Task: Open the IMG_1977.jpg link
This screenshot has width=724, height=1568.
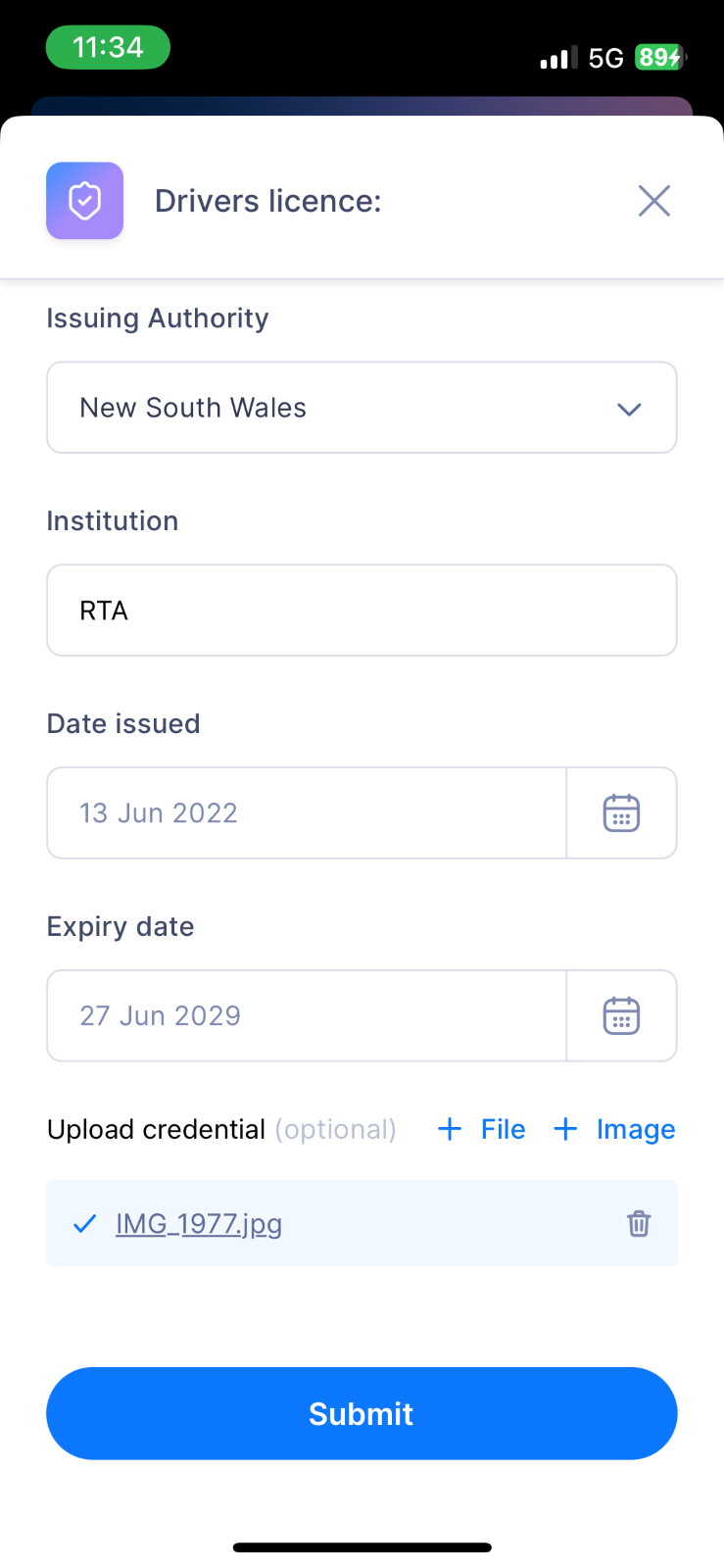Action: click(x=199, y=1223)
